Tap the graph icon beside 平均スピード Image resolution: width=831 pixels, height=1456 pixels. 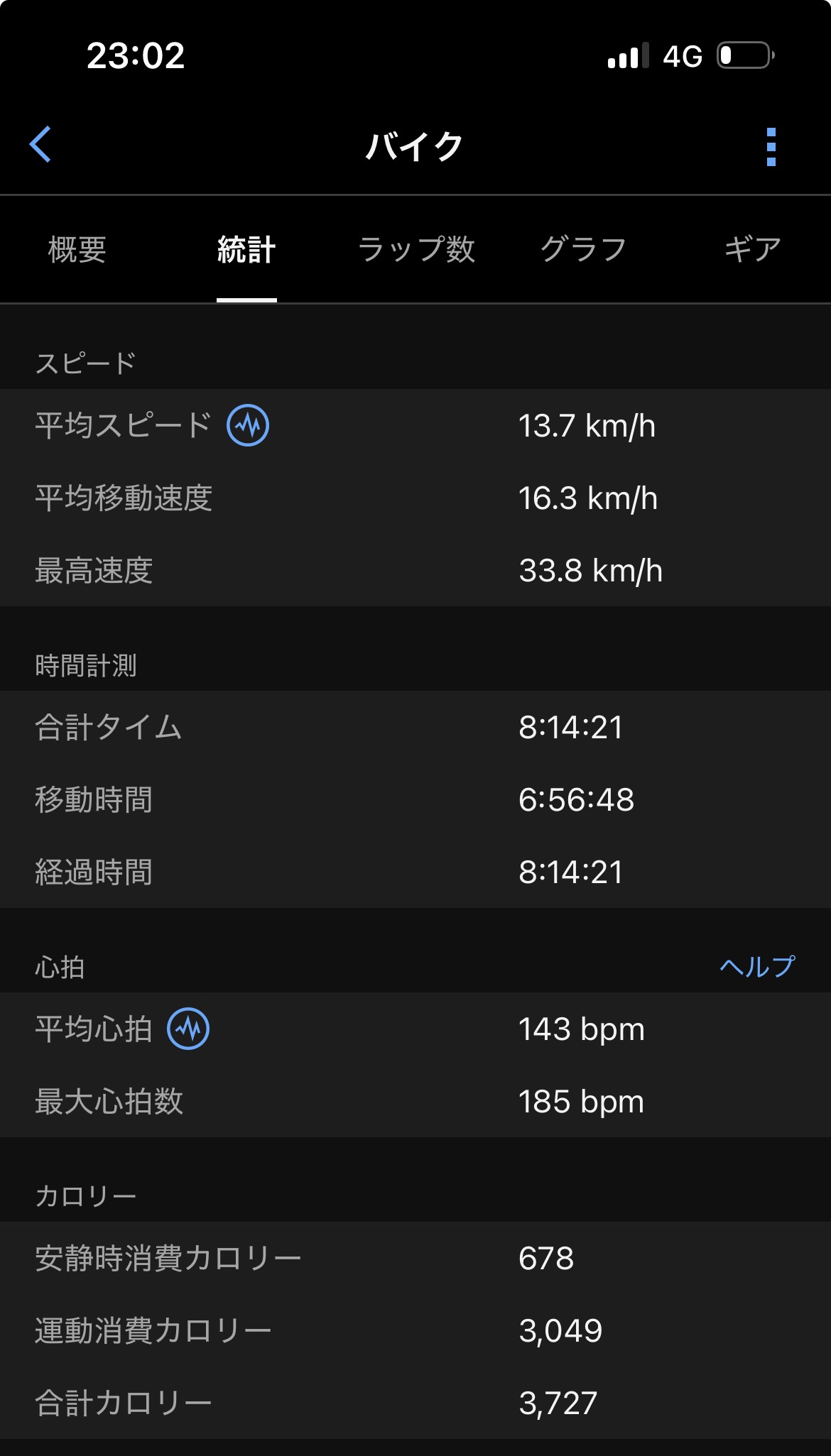click(248, 425)
